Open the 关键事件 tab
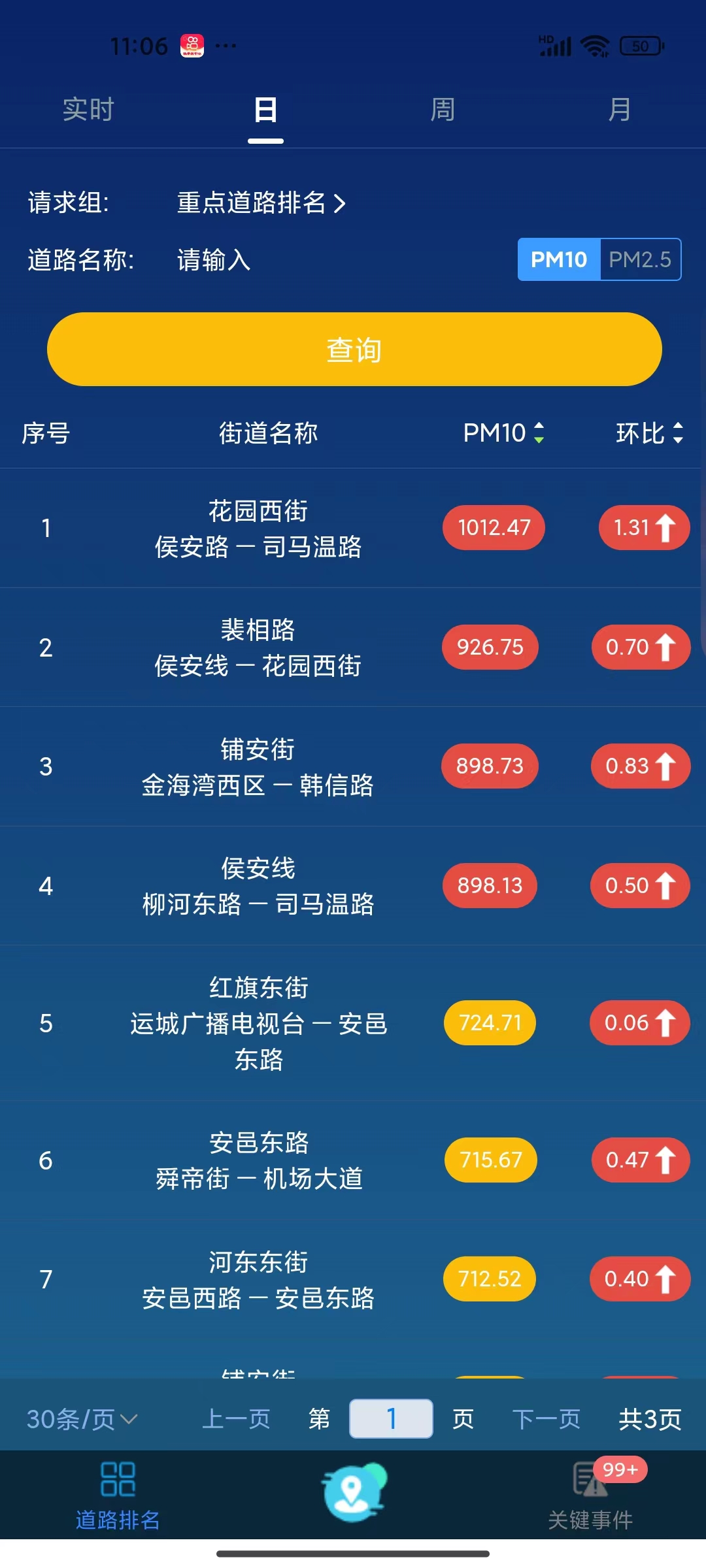This screenshot has height=1568, width=706. click(x=590, y=1496)
